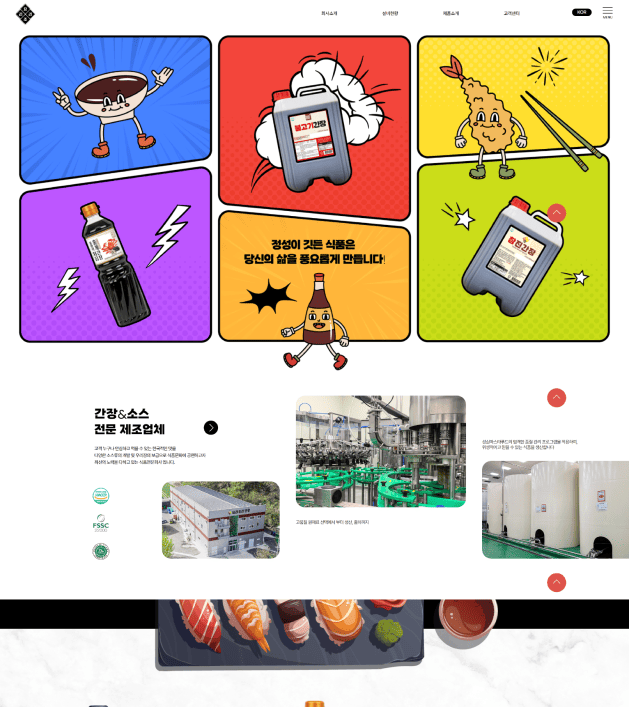Screen dimensions: 629x707
Task: Open the 생산현황 navigation item
Action: pyautogui.click(x=390, y=13)
